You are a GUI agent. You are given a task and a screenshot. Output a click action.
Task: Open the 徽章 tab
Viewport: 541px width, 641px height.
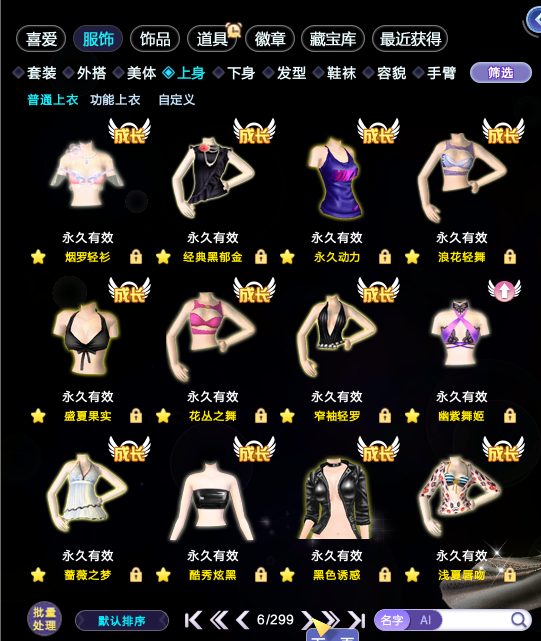point(269,39)
